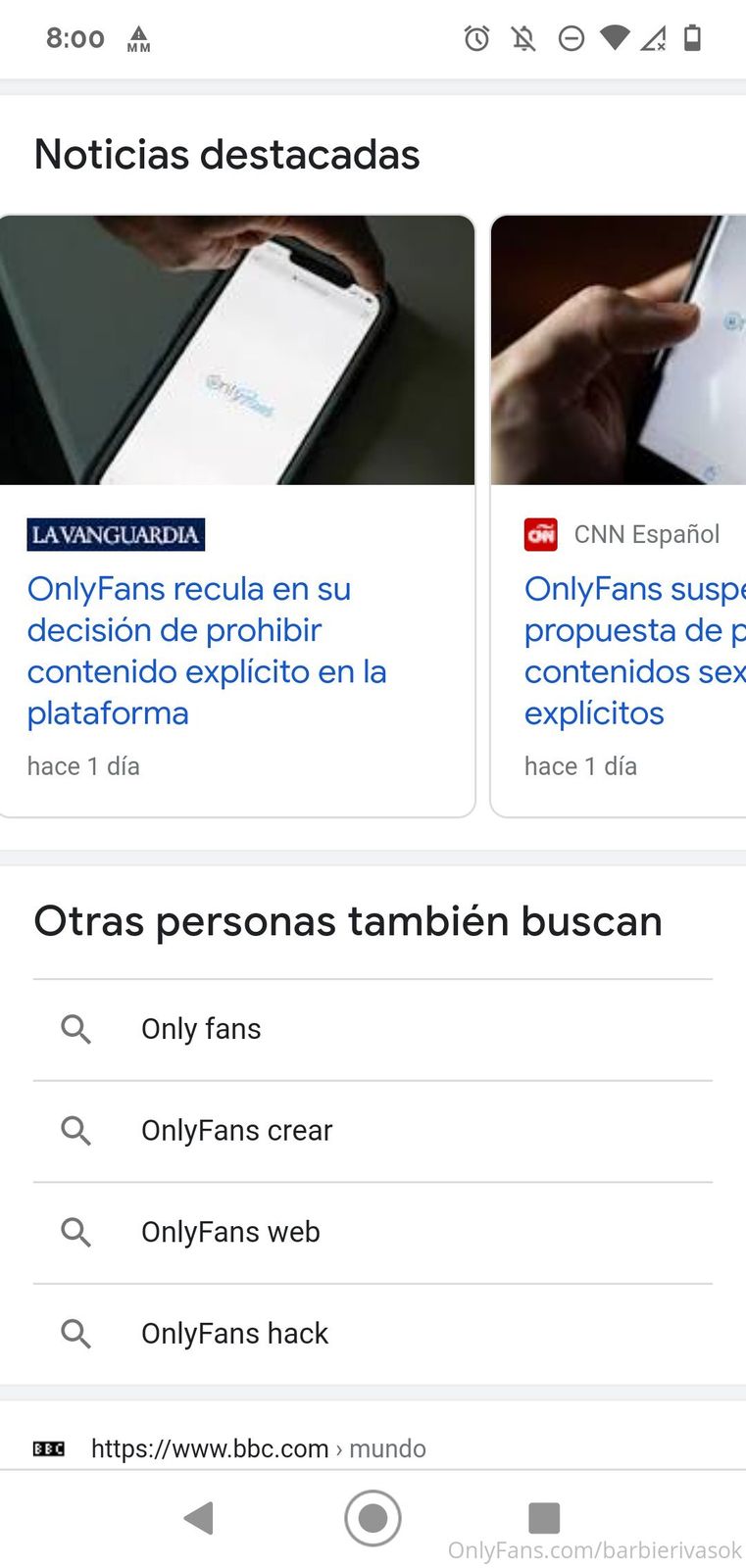Viewport: 746px width, 1568px height.
Task: Open La Vanguardia OnlyFans news article
Action: (x=206, y=650)
